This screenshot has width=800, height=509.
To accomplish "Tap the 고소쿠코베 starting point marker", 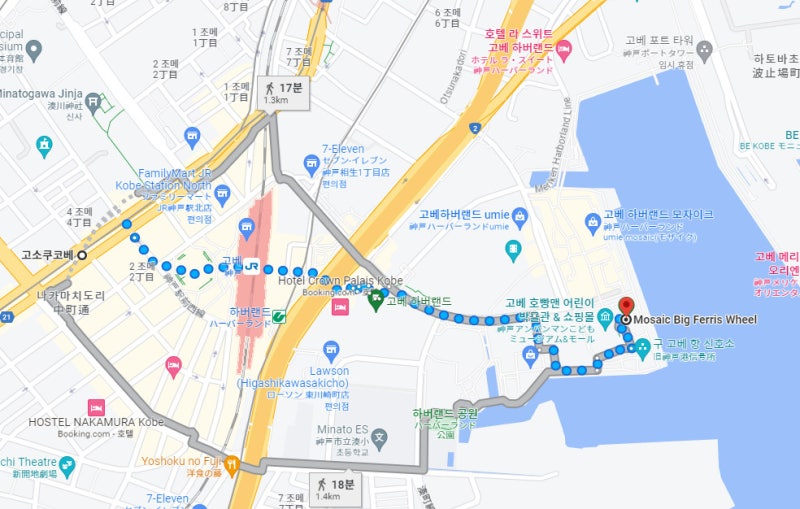I will 83,255.
